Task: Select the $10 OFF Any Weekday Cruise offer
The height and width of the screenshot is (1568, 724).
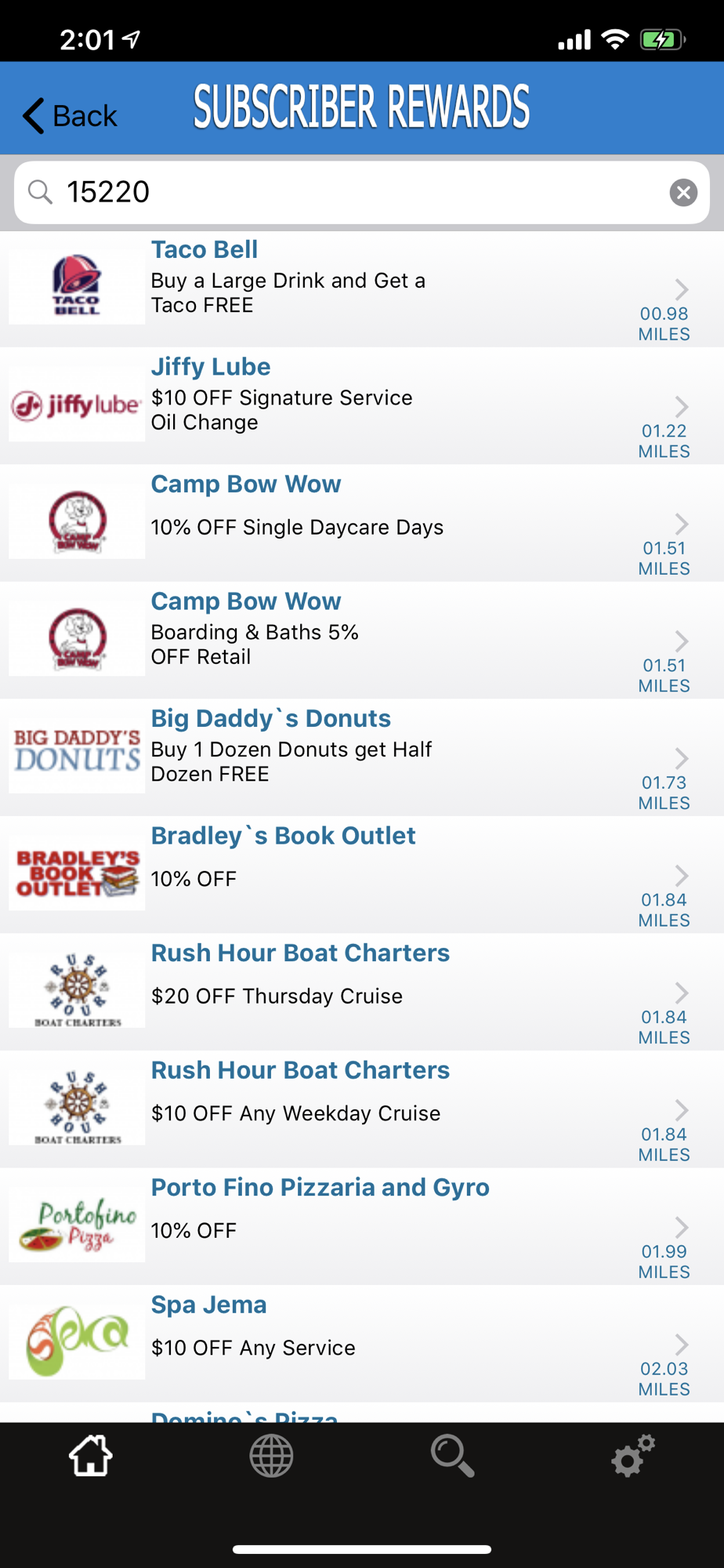Action: (x=362, y=1109)
